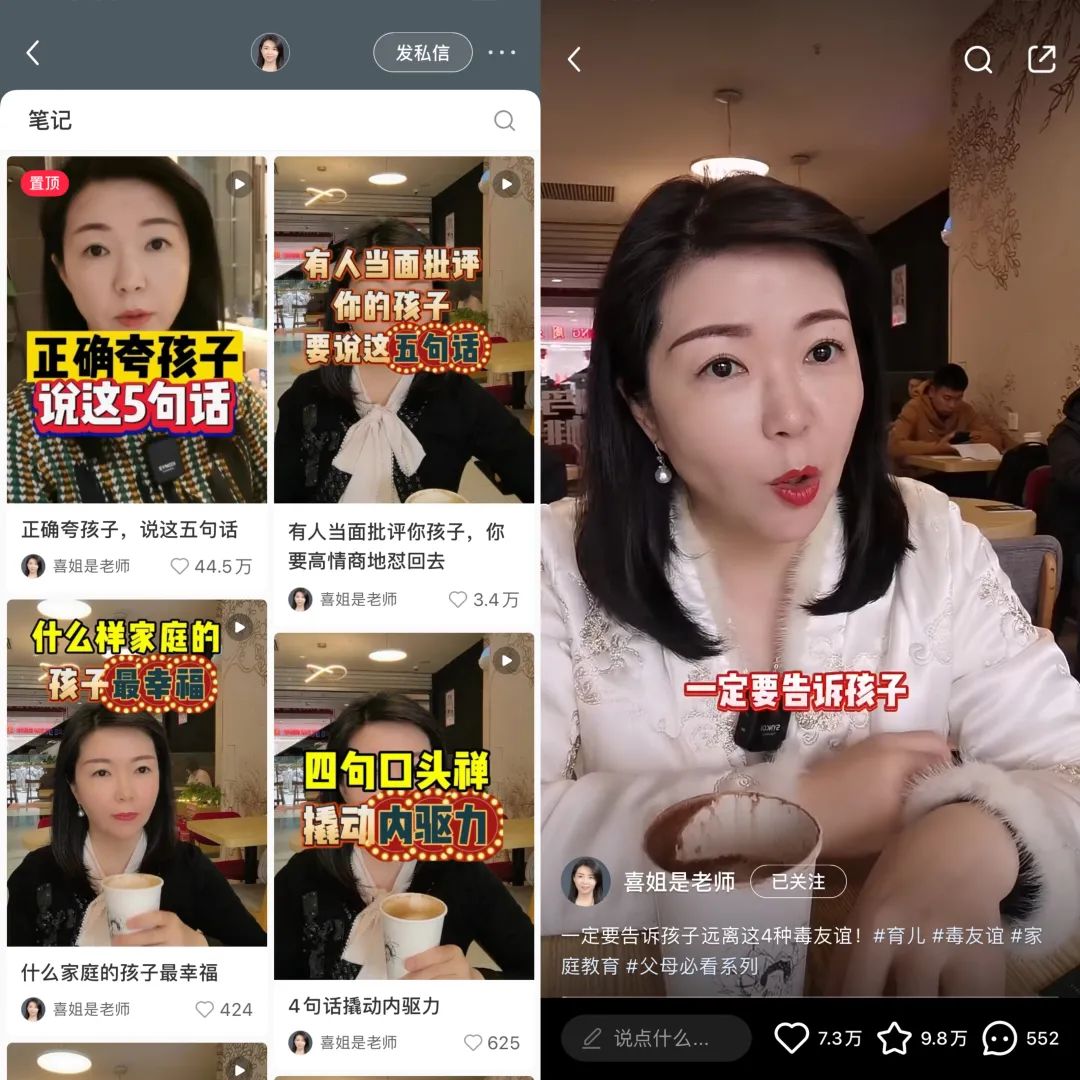Open the three-dot overflow menu
The image size is (1080, 1080).
point(502,53)
